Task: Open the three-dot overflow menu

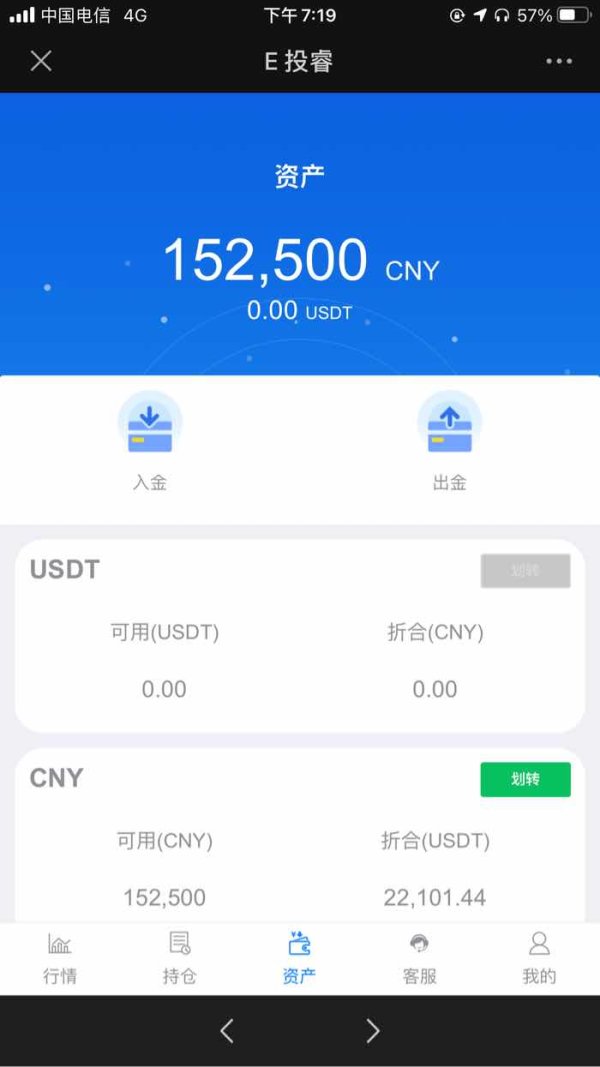Action: point(559,61)
